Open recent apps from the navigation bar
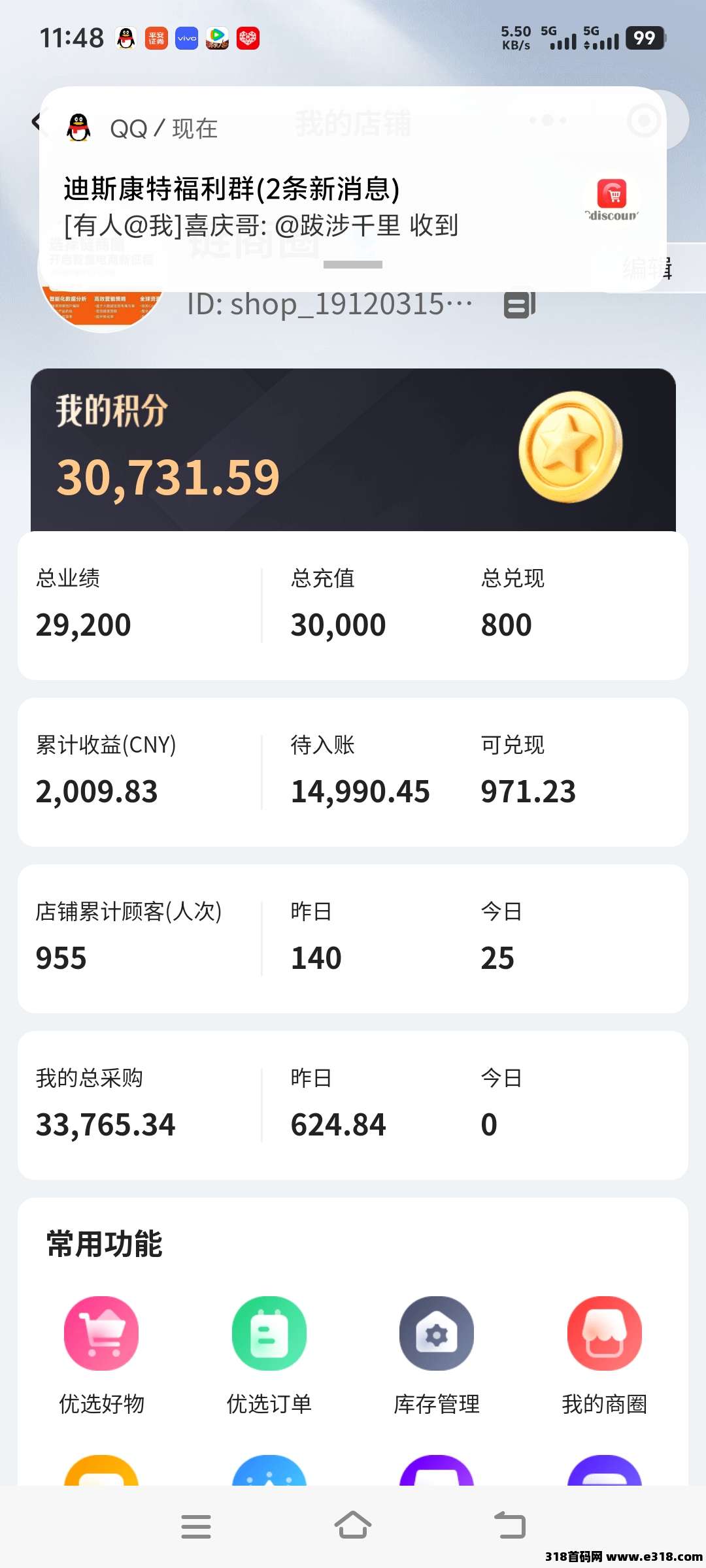Image resolution: width=706 pixels, height=1568 pixels. (x=196, y=1526)
